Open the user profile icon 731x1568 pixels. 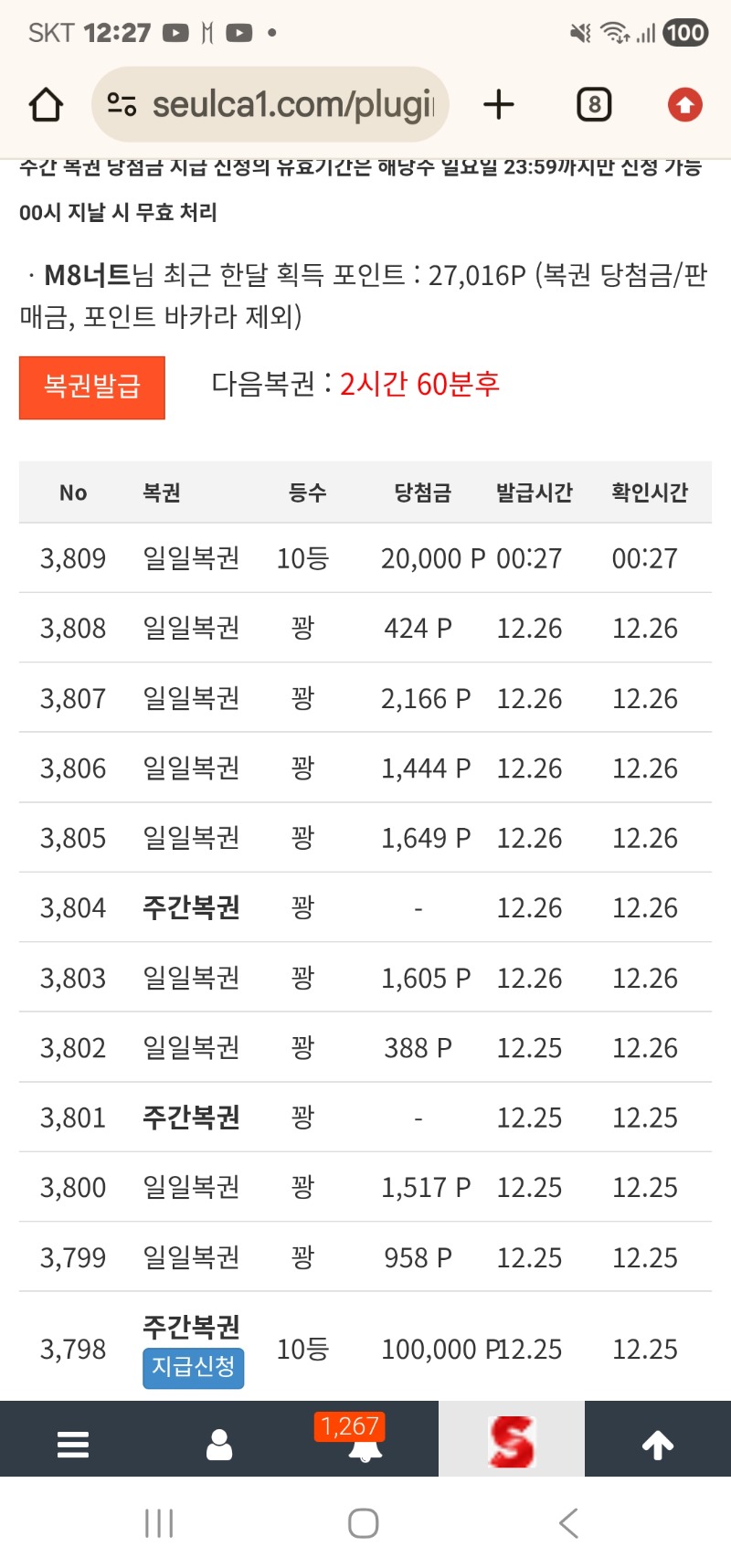pos(219,1445)
